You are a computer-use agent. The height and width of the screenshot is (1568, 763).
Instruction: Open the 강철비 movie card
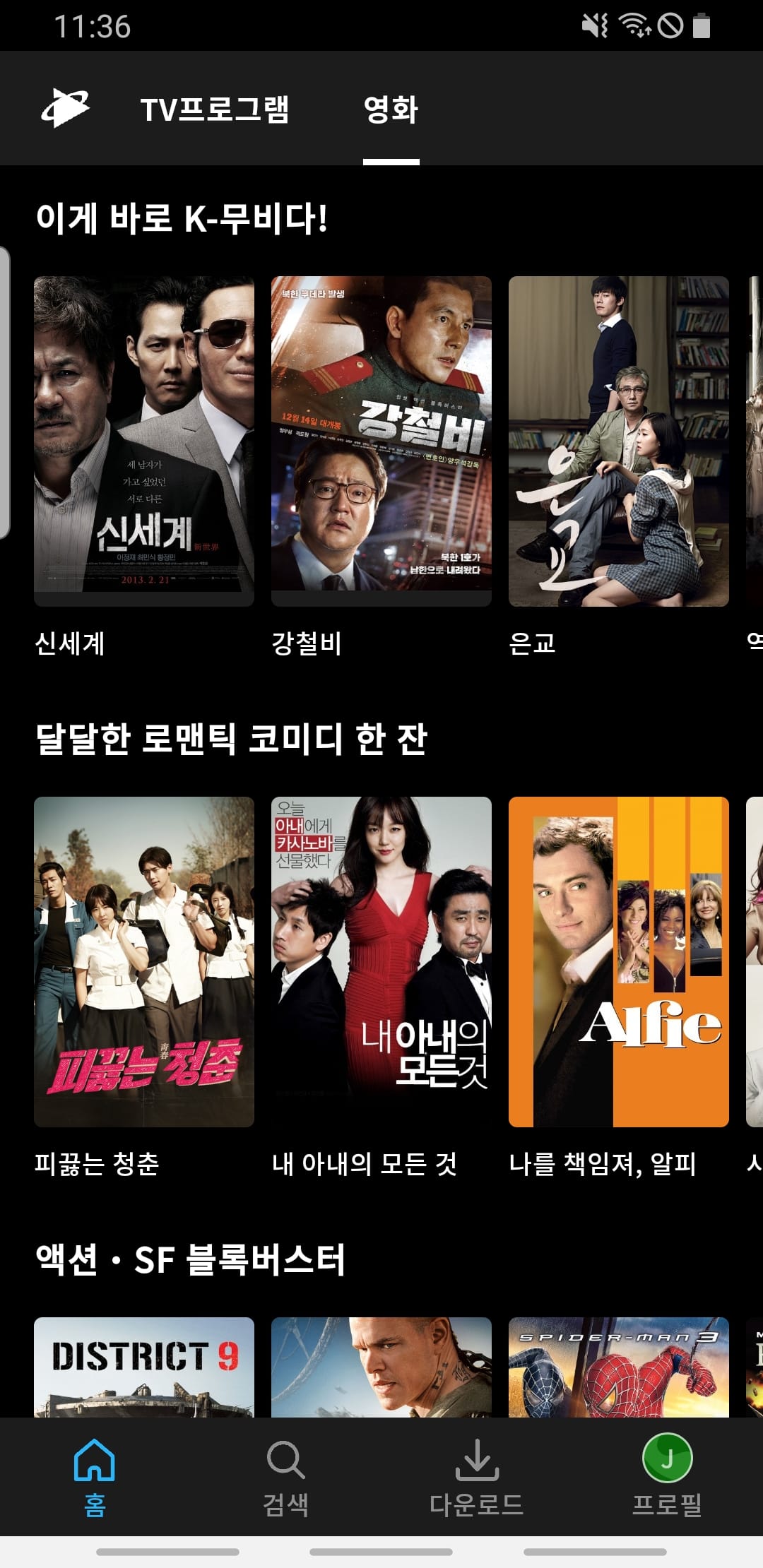coord(381,441)
